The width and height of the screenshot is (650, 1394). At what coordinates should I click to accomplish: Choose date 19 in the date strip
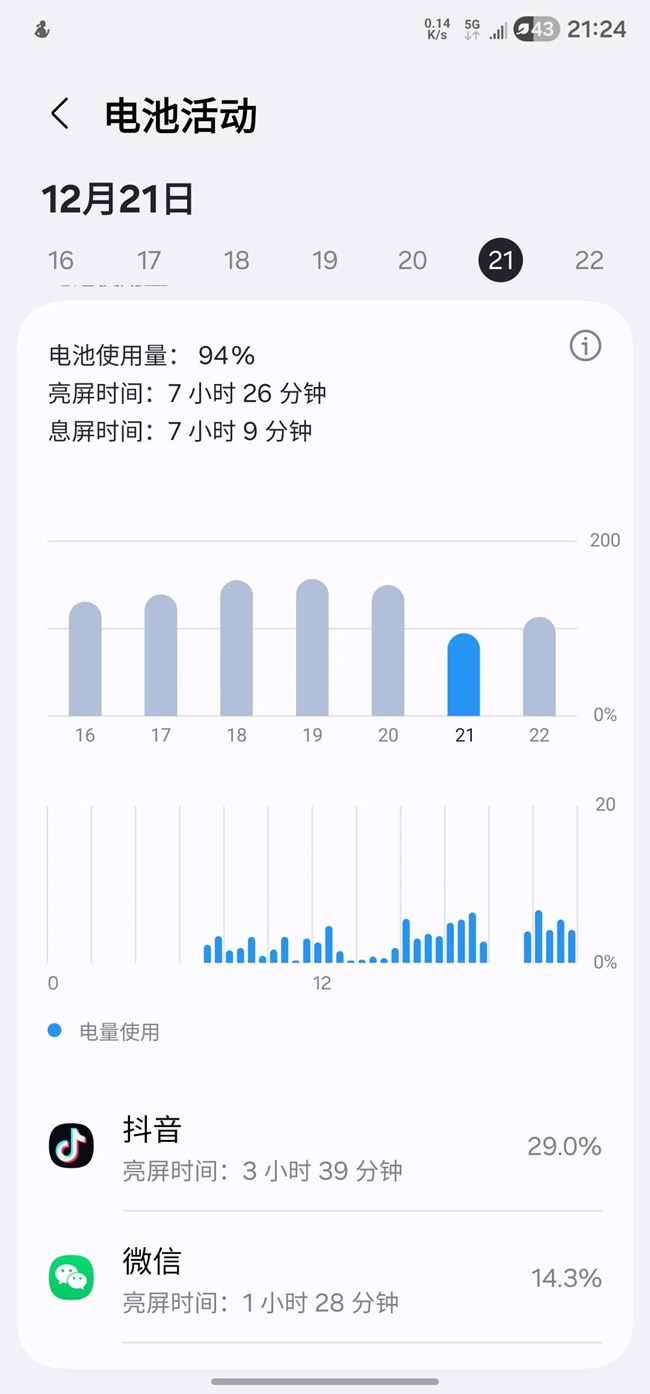pyautogui.click(x=325, y=261)
